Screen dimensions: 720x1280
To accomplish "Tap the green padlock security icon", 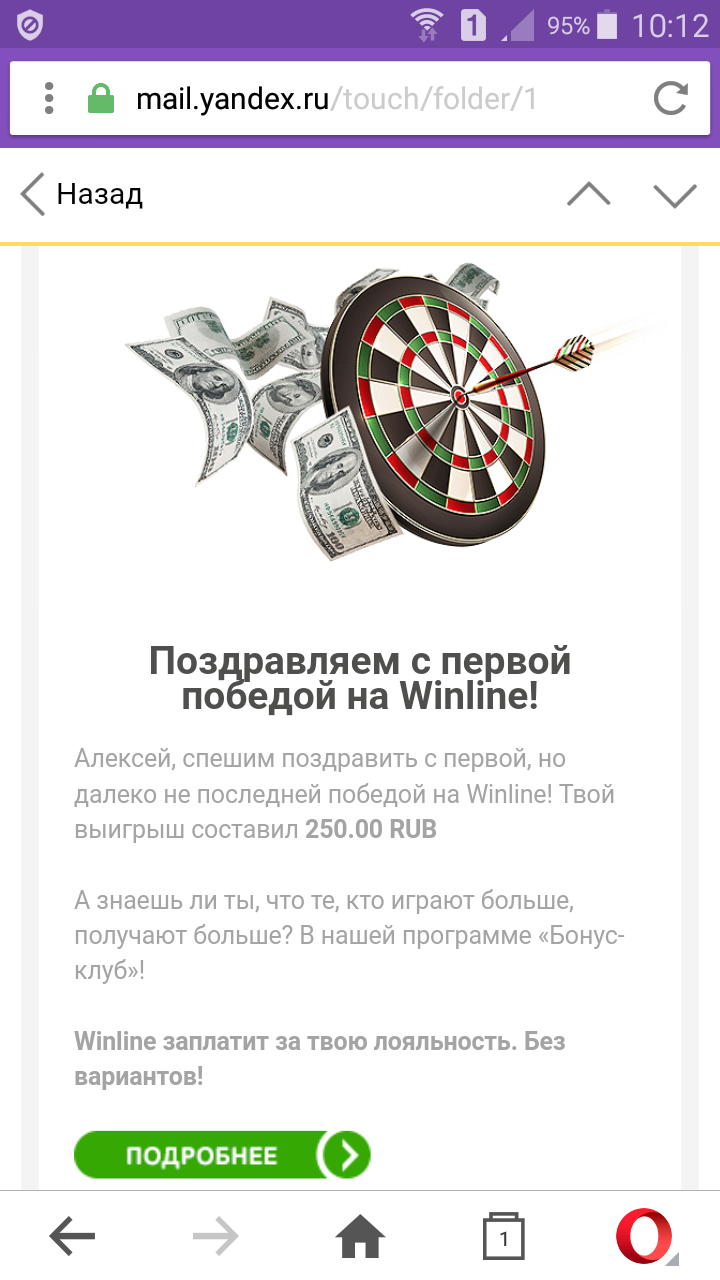I will (100, 99).
